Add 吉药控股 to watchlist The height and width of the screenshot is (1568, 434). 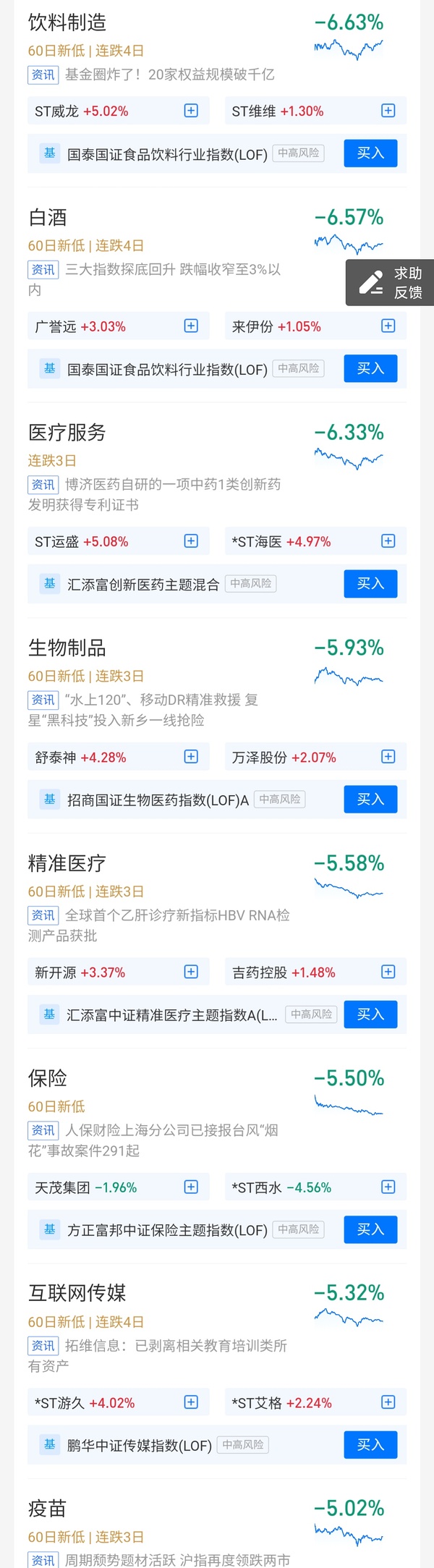pyautogui.click(x=388, y=972)
